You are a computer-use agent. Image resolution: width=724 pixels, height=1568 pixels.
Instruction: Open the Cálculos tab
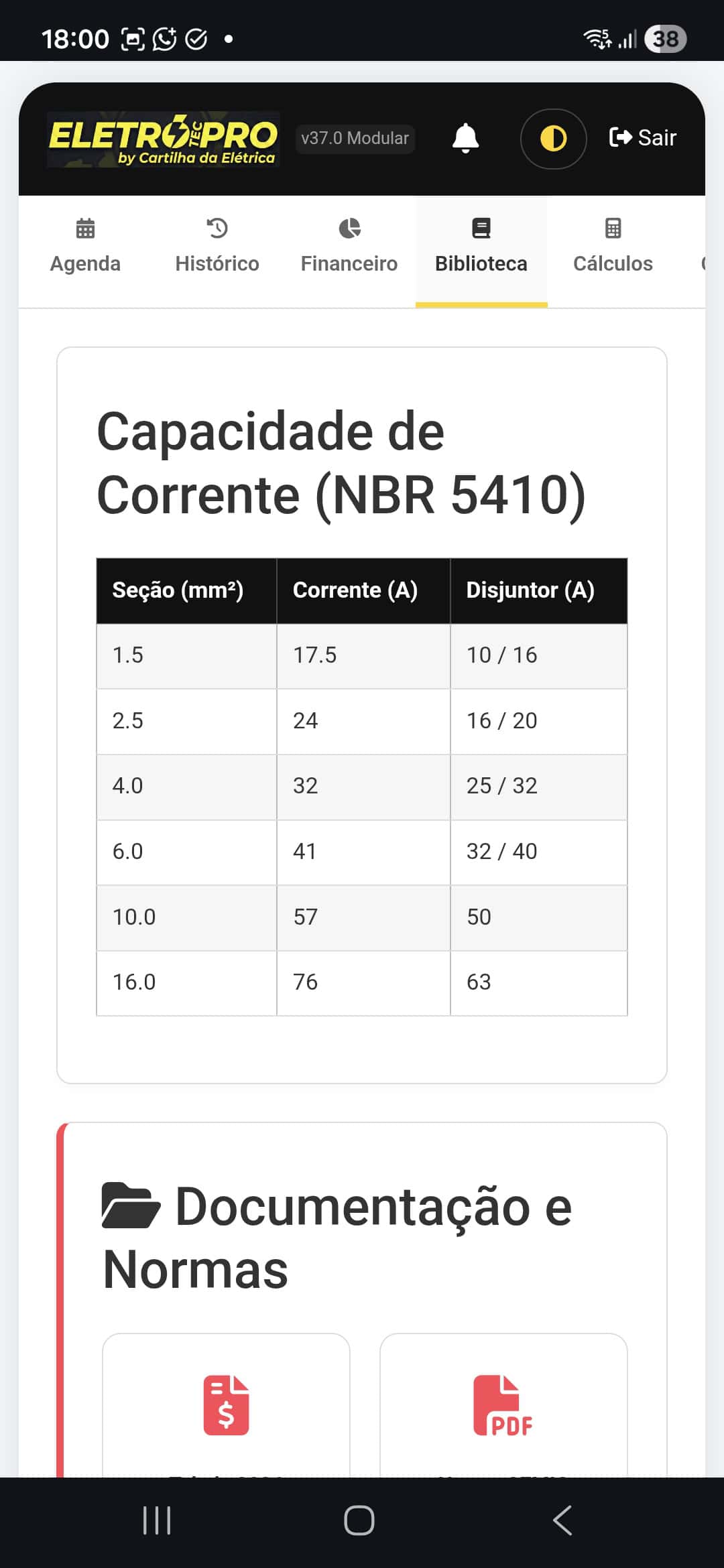pyautogui.click(x=612, y=263)
